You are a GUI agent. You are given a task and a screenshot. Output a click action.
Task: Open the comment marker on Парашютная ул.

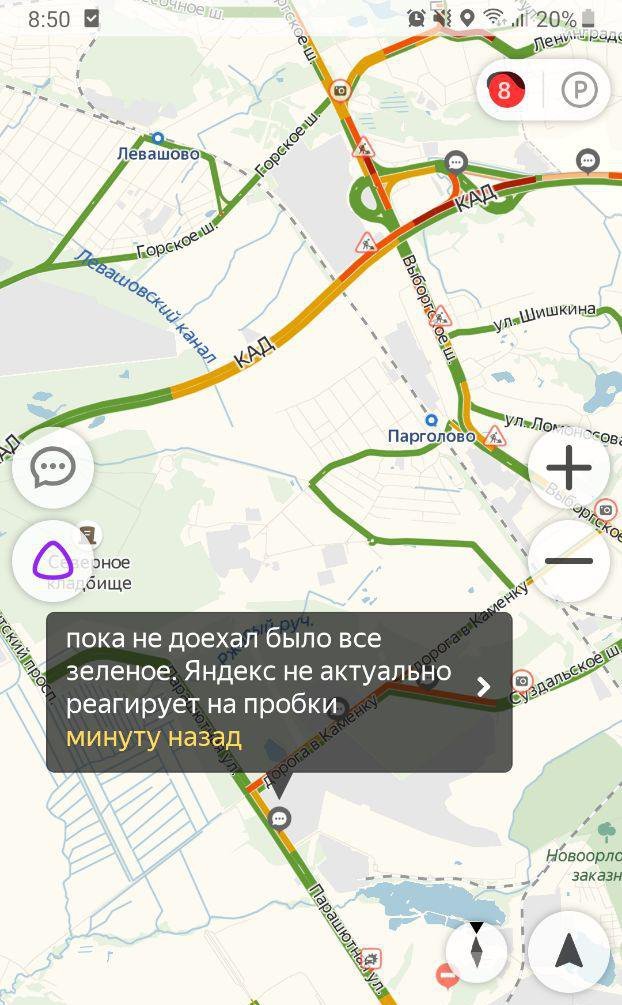pos(281,820)
